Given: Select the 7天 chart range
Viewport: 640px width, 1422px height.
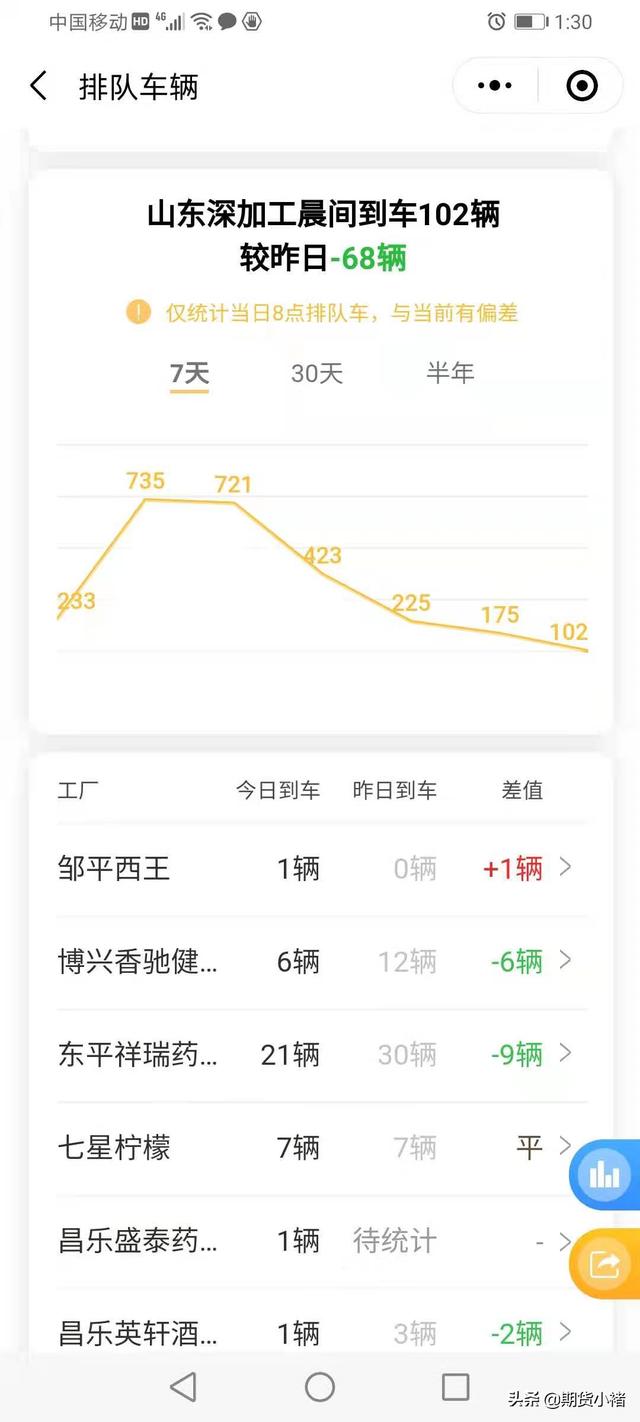Looking at the screenshot, I should pos(189,375).
